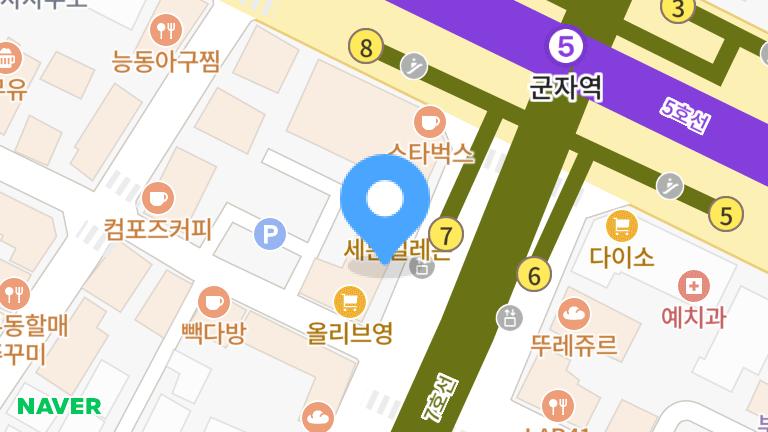
Task: Tap the 빽다방 cafe icon
Action: click(x=213, y=300)
